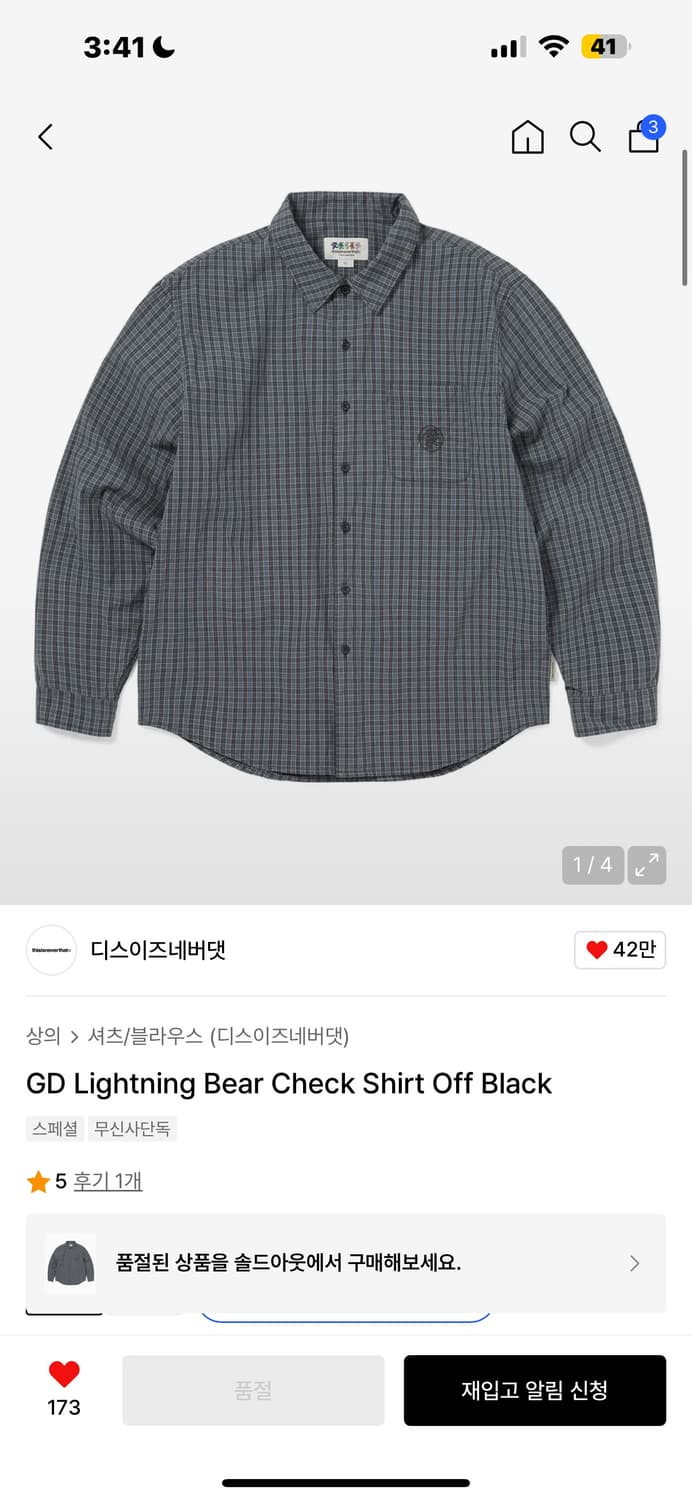Tap the 무신사단독 tag chip
The height and width of the screenshot is (1500, 692).
click(x=133, y=1129)
